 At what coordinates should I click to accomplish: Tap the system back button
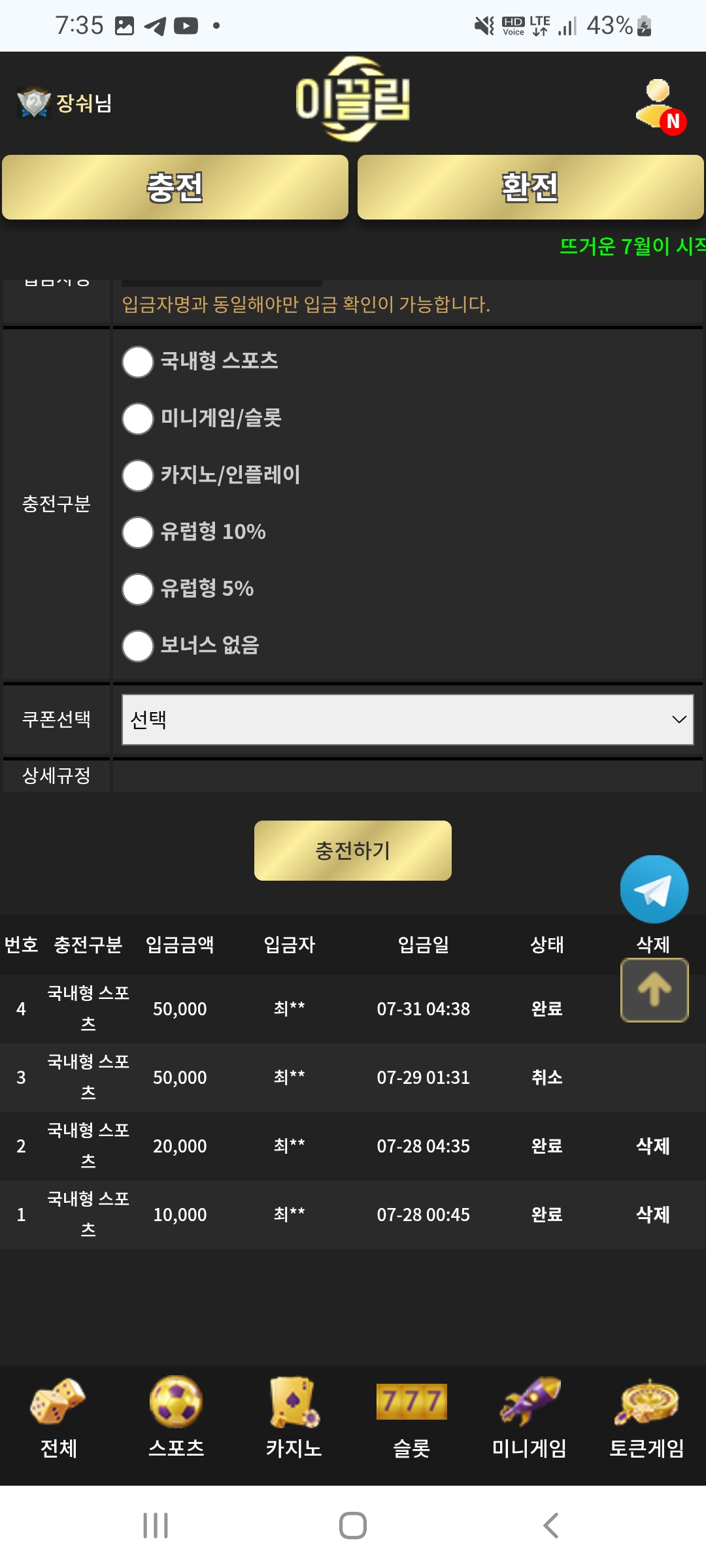coord(550,1526)
